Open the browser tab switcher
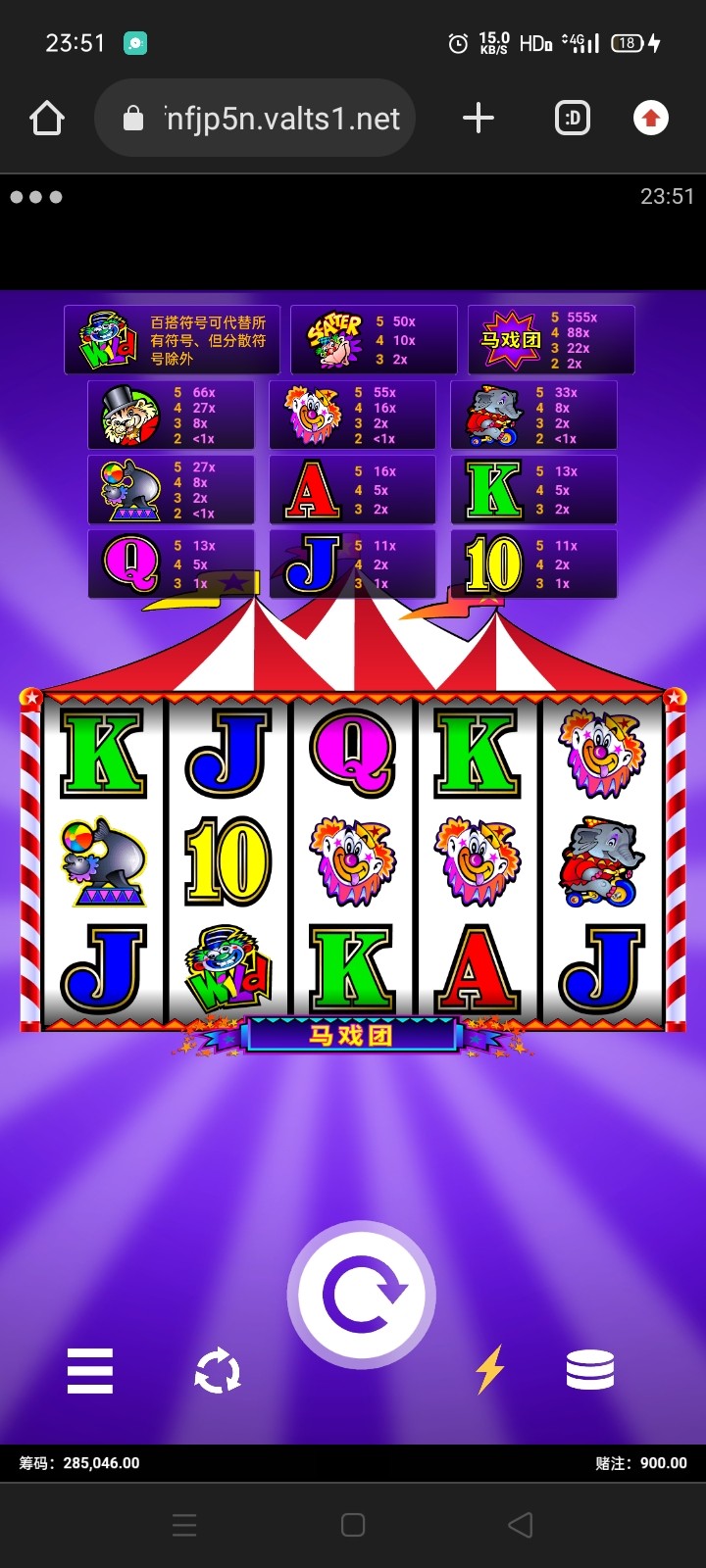 [x=573, y=119]
